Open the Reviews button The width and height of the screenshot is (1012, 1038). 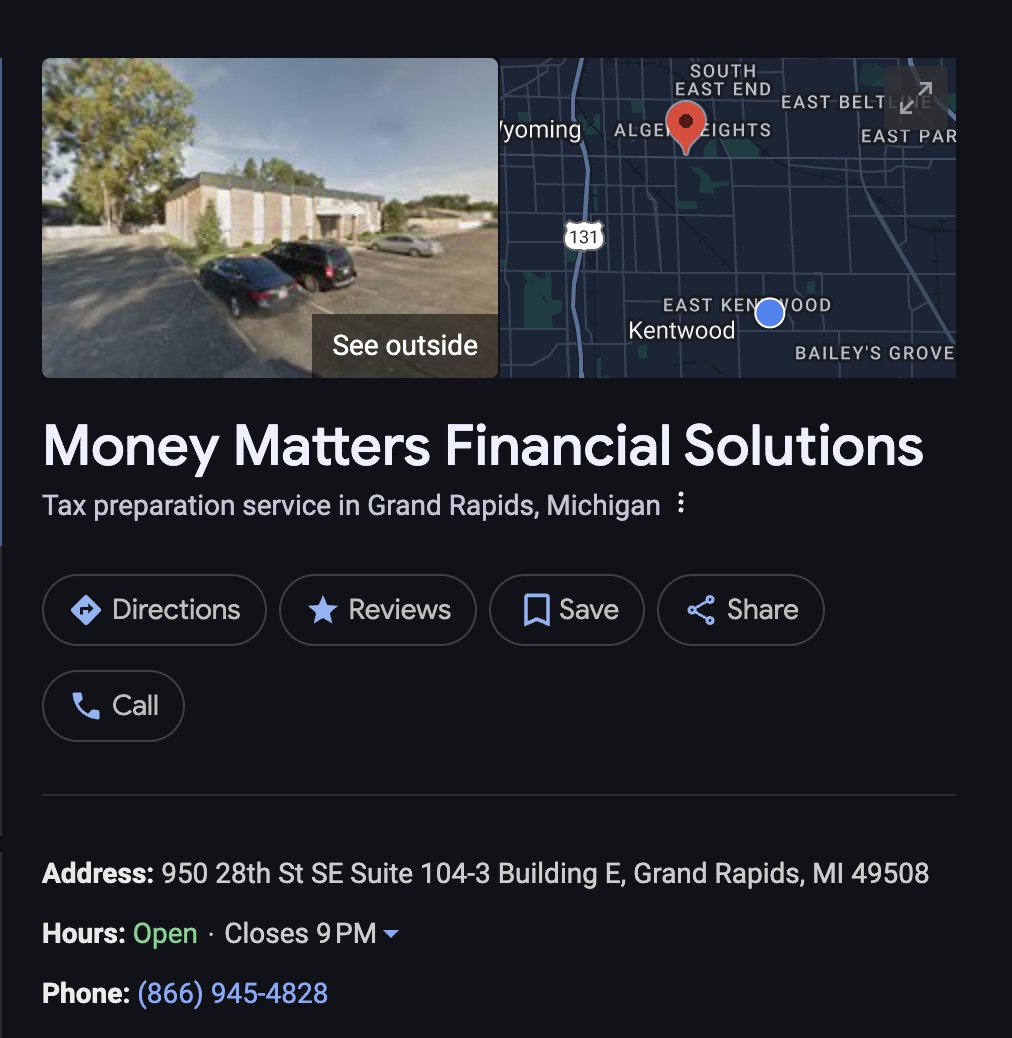click(x=378, y=610)
